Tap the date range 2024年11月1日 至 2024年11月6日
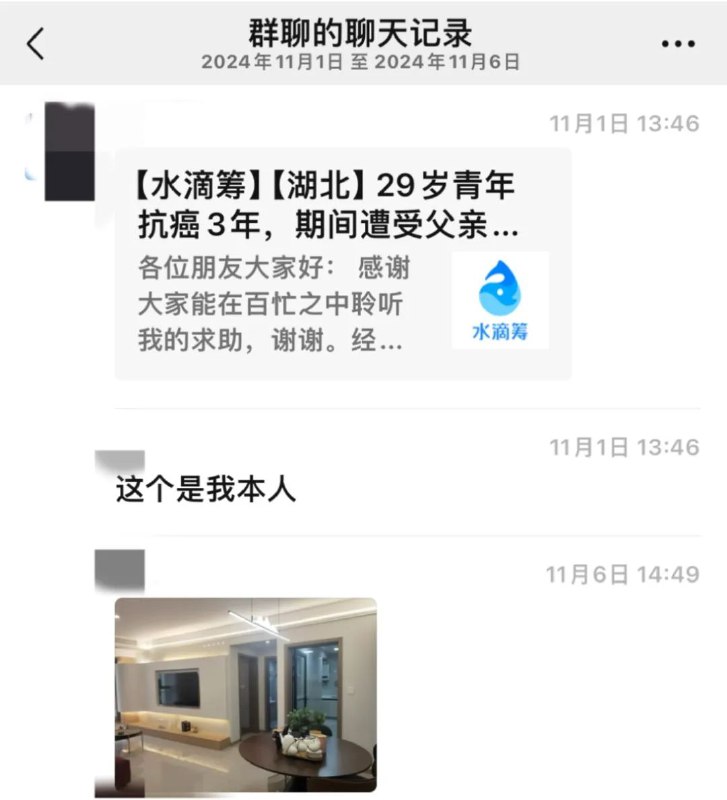This screenshot has width=727, height=800. [363, 62]
